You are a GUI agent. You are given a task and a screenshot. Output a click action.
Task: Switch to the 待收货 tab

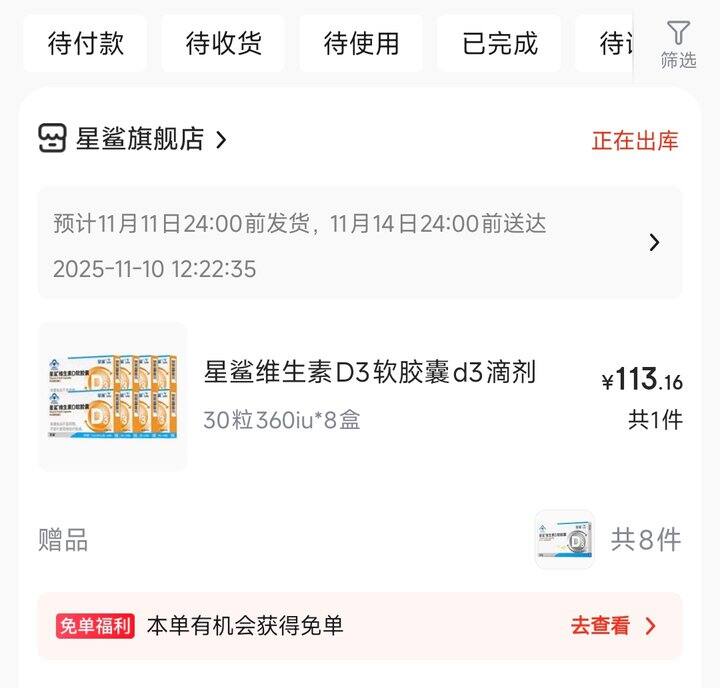click(223, 43)
